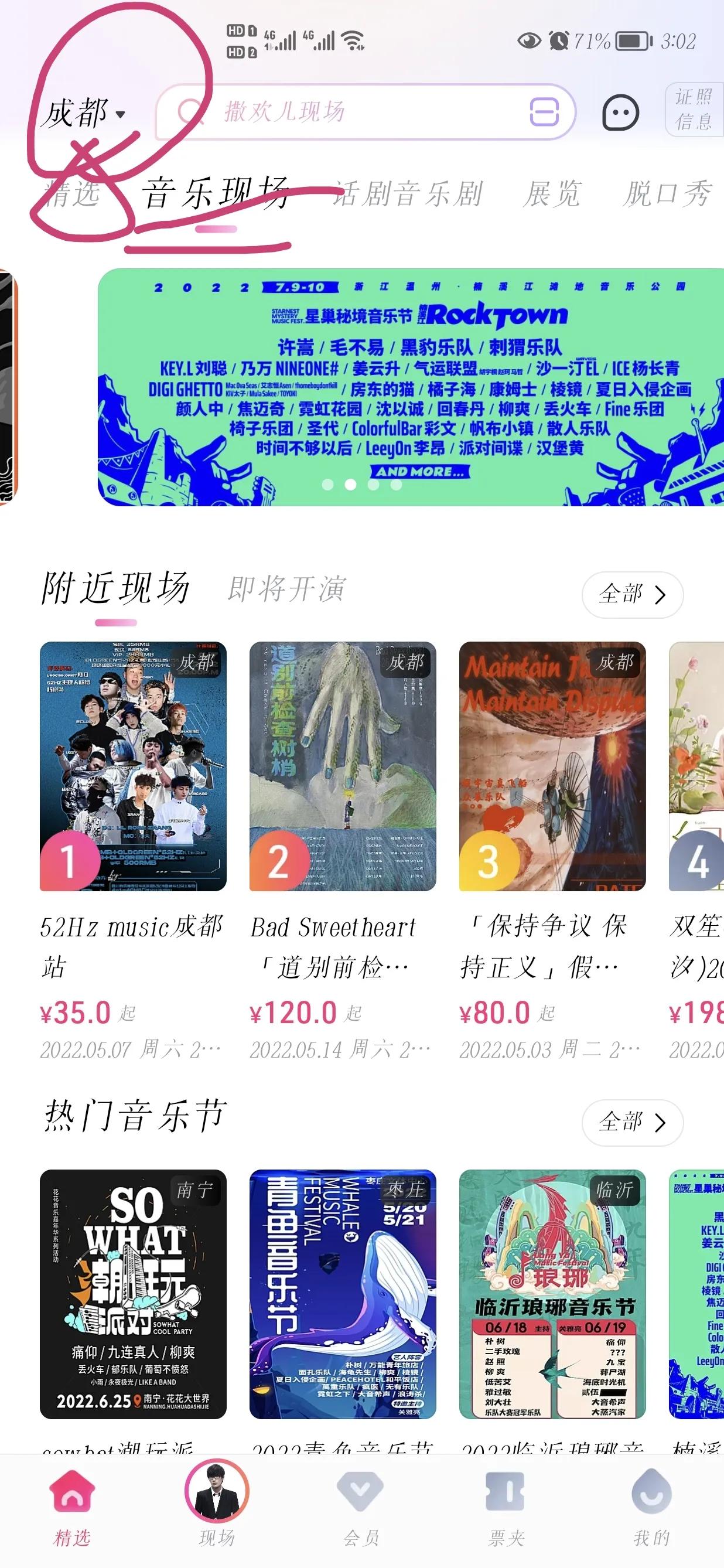Open the SO WHAT 潮玩派对 festival card
Screen dimensions: 724x1568
click(132, 1294)
